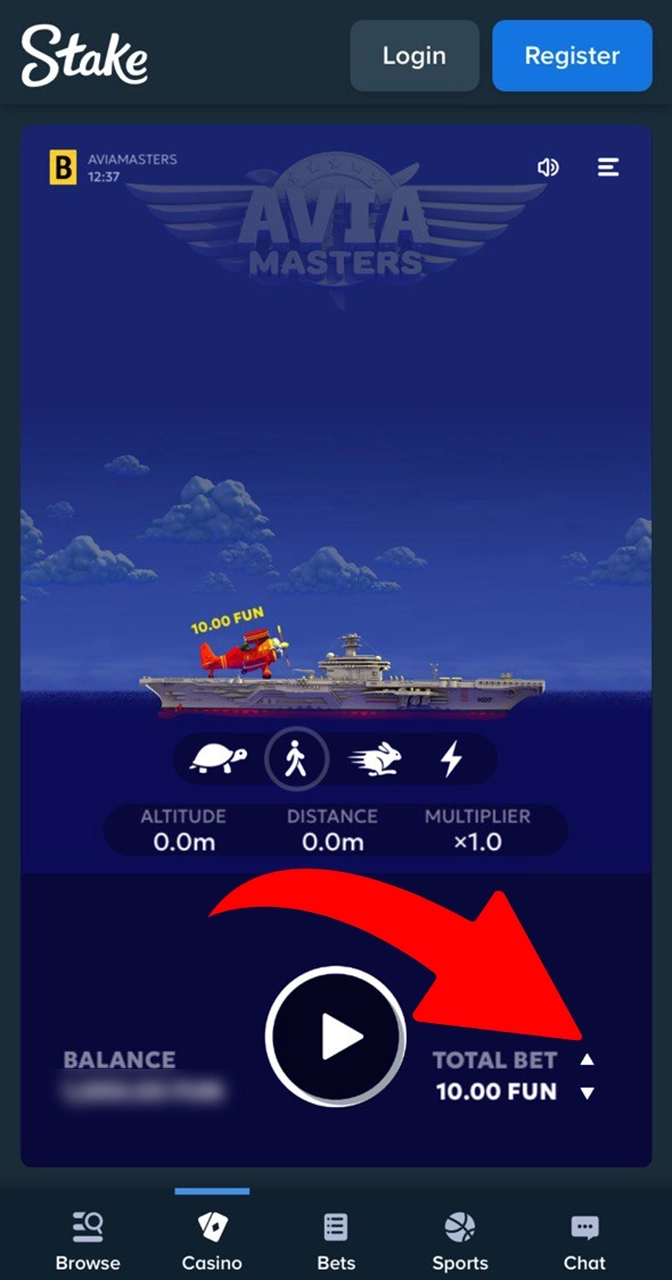This screenshot has height=1280, width=672.
Task: Open the Chat tab
Action: click(584, 1240)
